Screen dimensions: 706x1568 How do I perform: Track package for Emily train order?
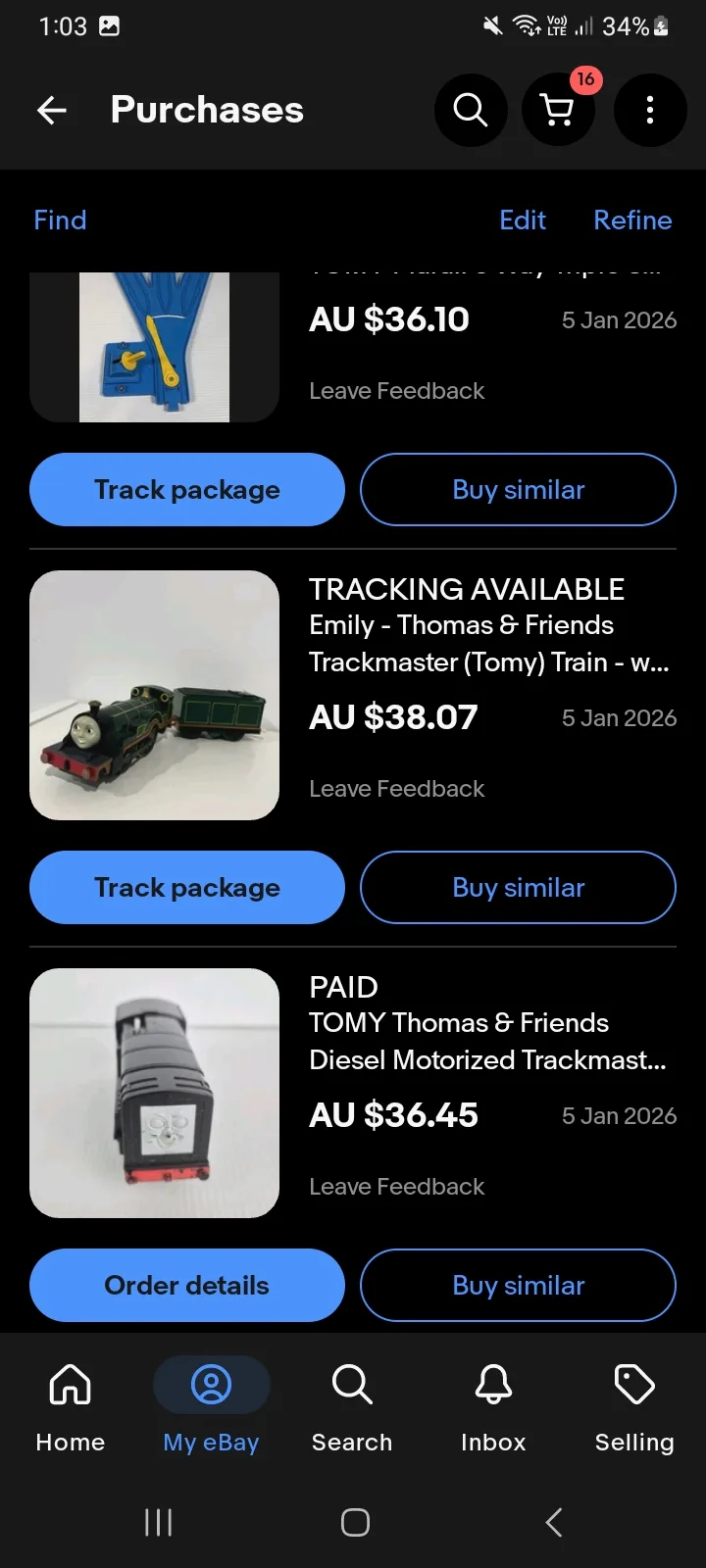point(187,888)
